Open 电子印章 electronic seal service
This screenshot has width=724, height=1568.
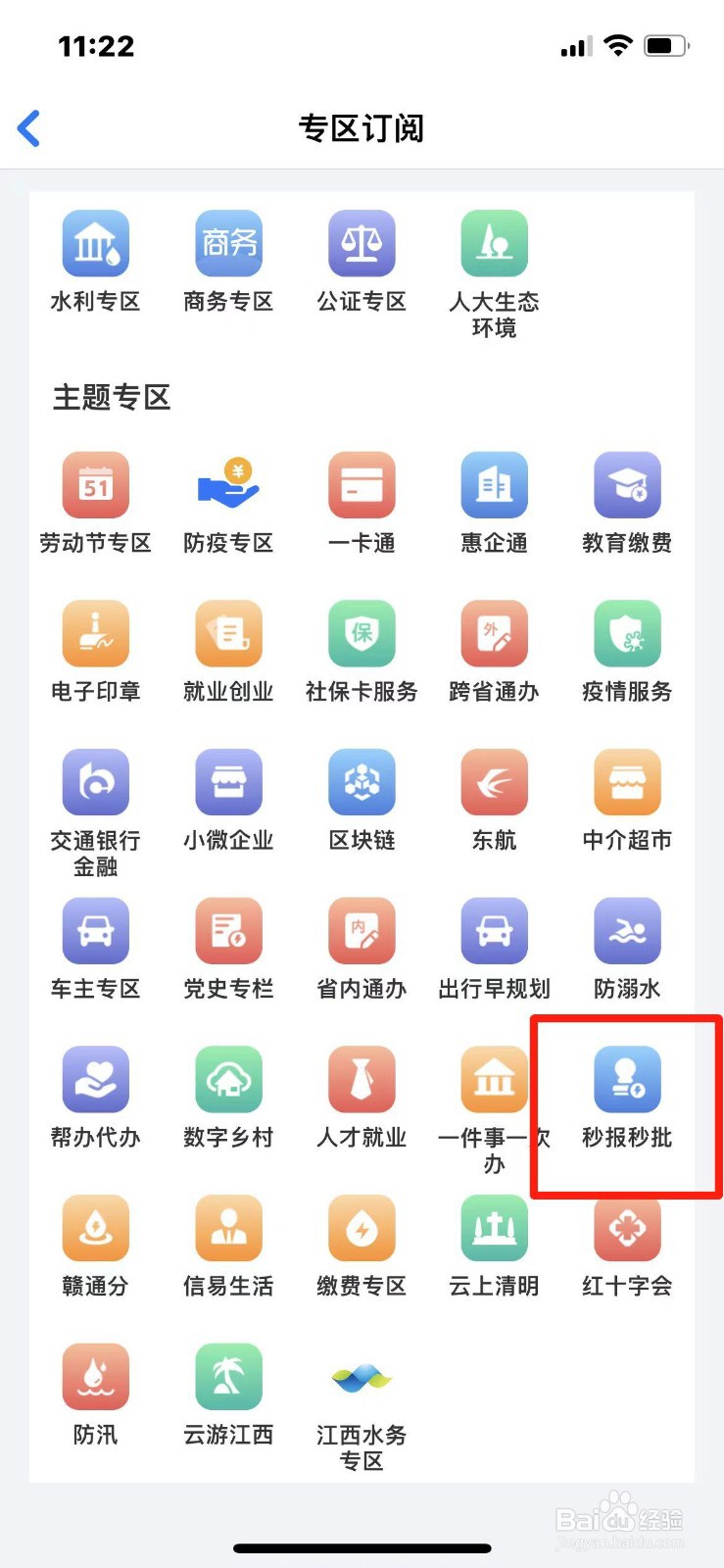(95, 633)
